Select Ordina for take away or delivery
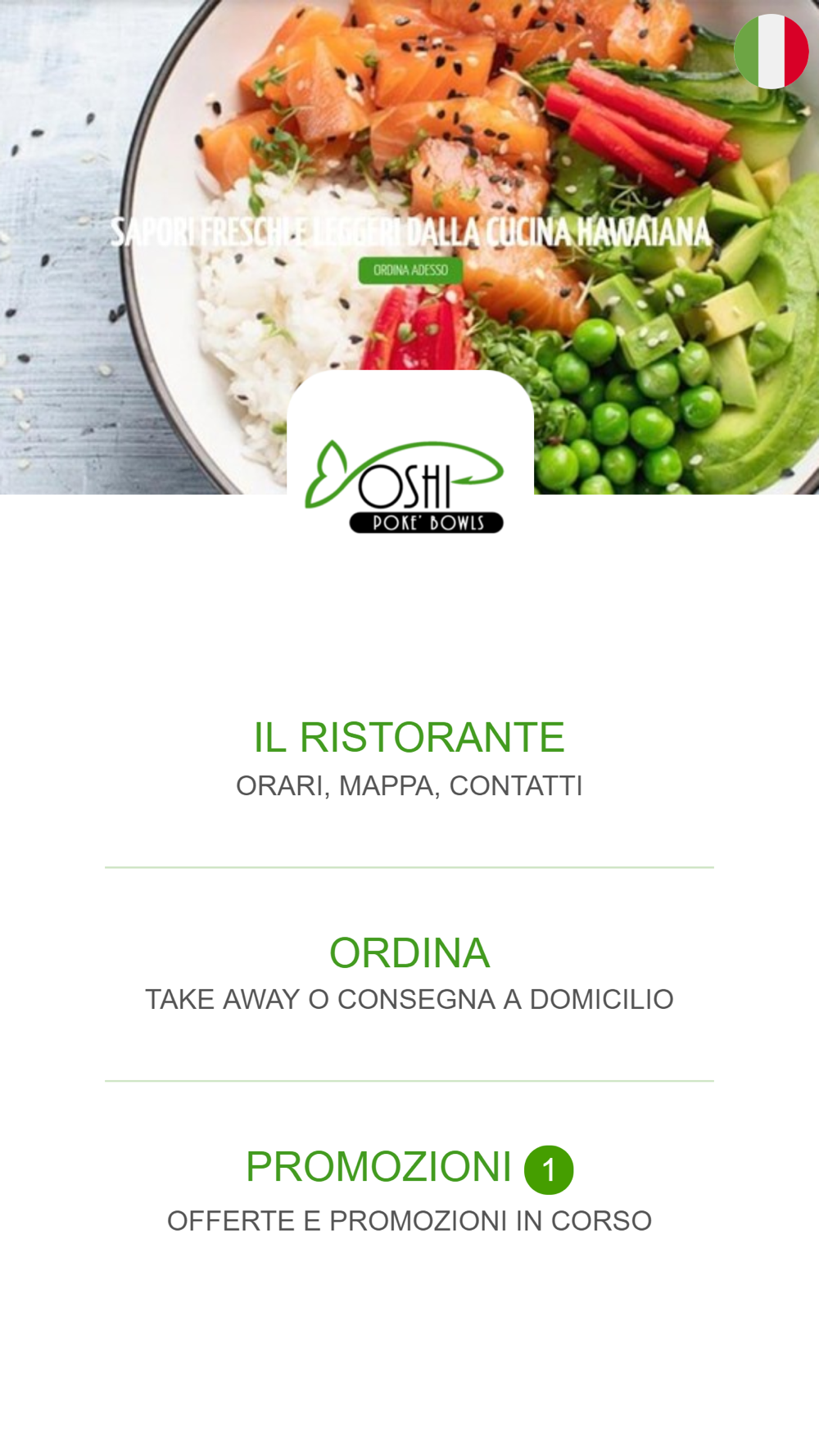The height and width of the screenshot is (1456, 819). pyautogui.click(x=409, y=974)
